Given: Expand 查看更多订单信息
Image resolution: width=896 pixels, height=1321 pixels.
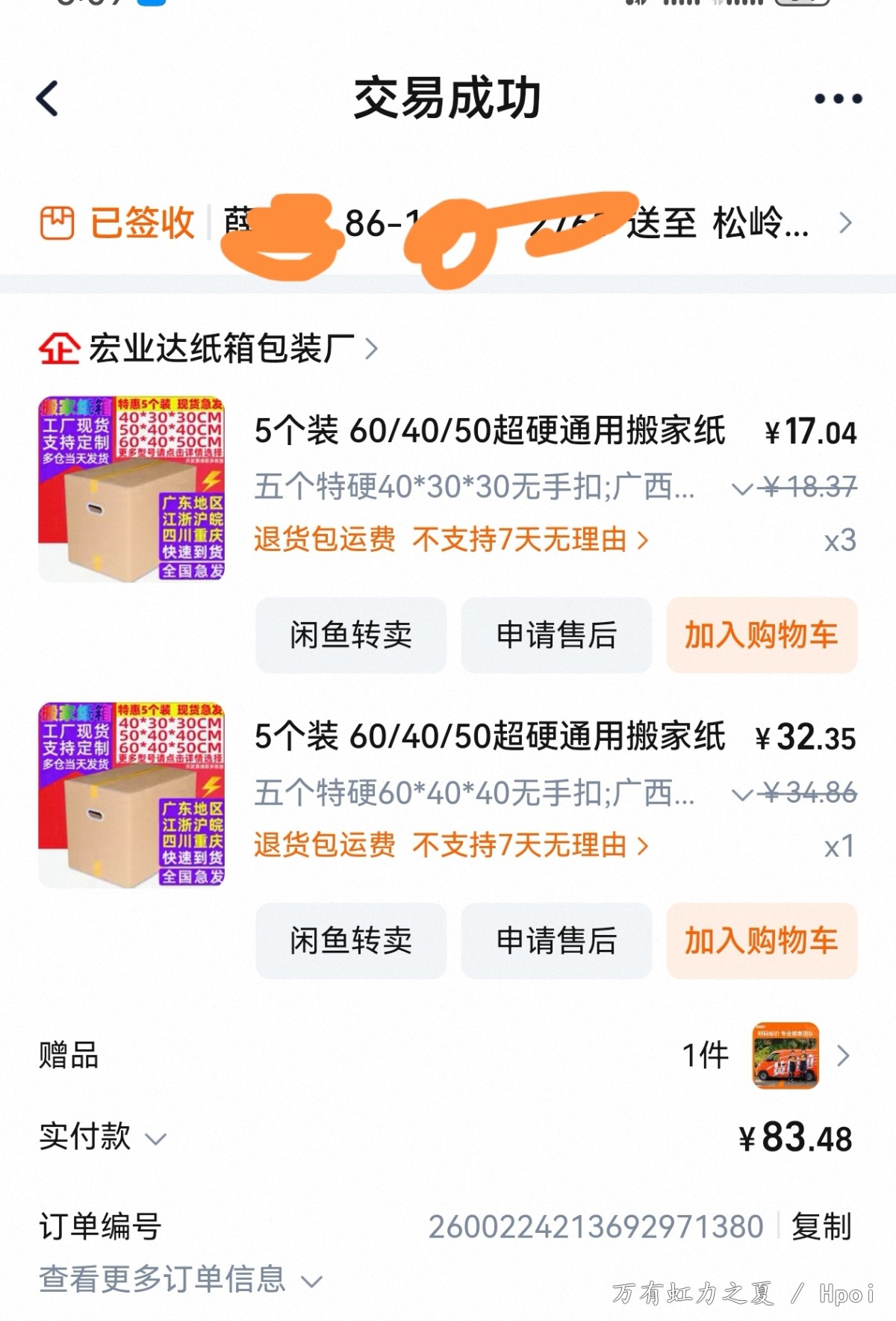Looking at the screenshot, I should point(181,1280).
